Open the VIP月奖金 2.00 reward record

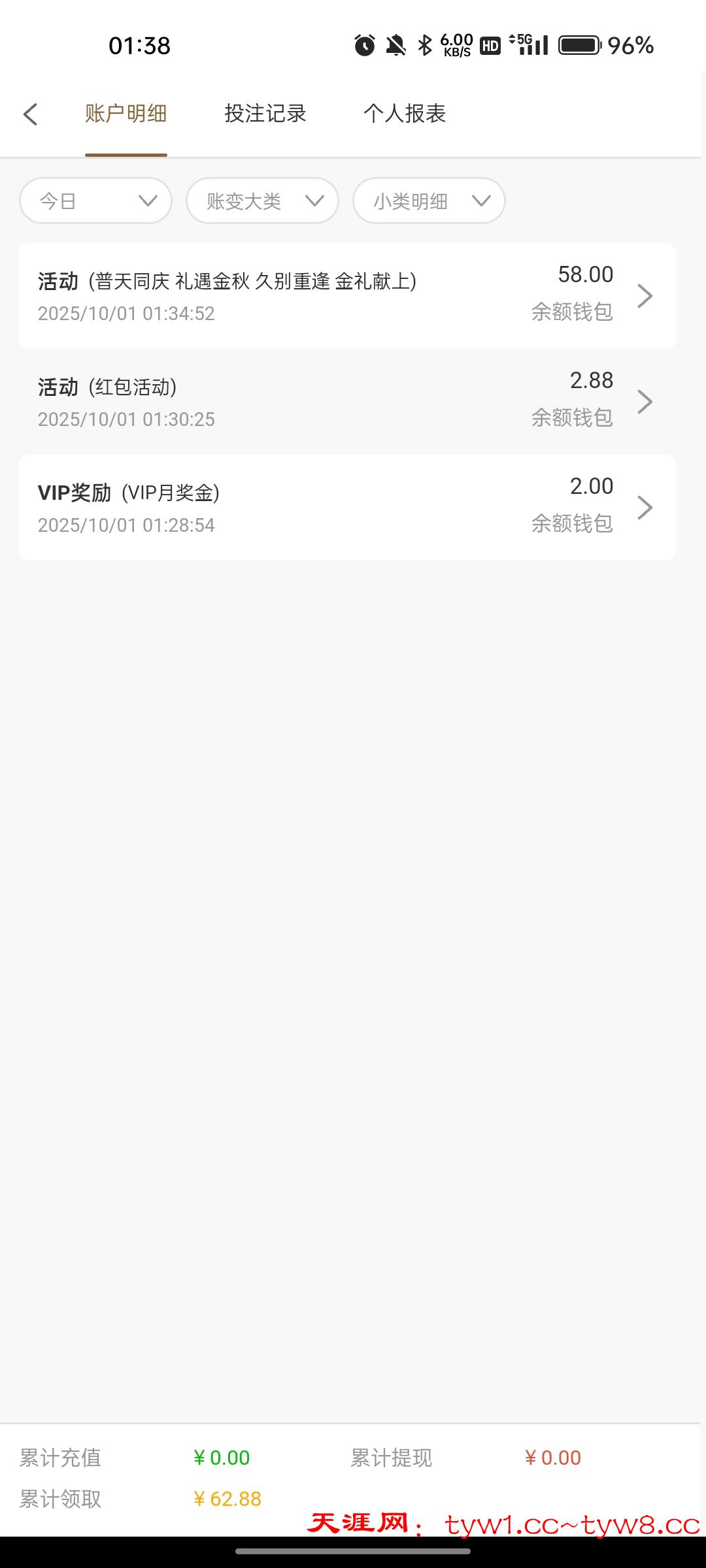pos(347,508)
